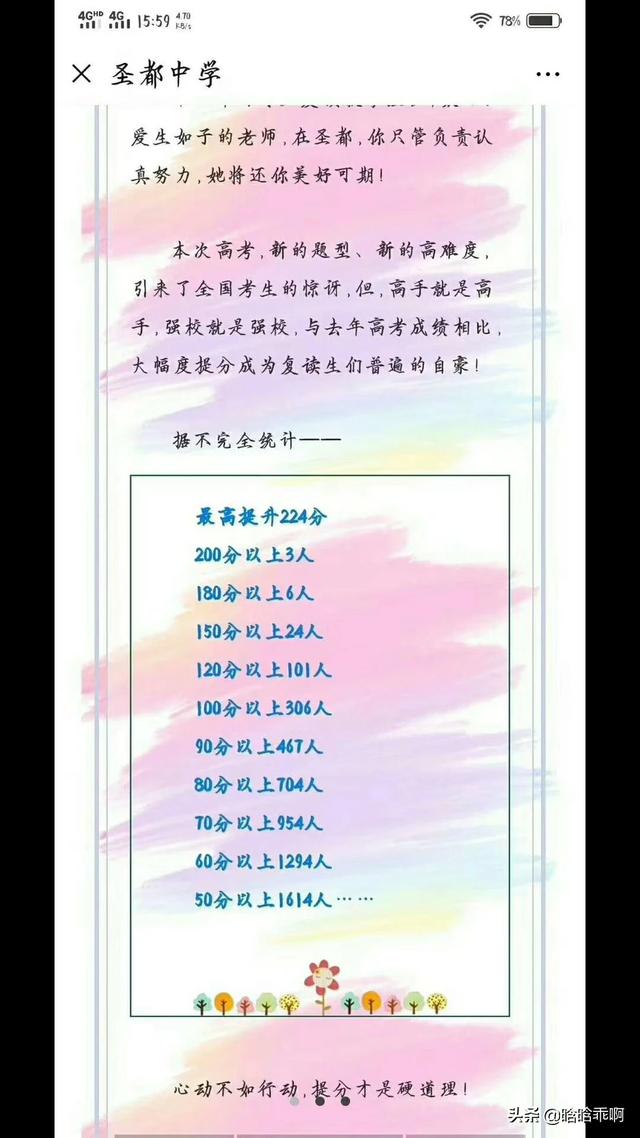The width and height of the screenshot is (640, 1138).
Task: Close the 圣都中学 article page
Action: click(81, 73)
